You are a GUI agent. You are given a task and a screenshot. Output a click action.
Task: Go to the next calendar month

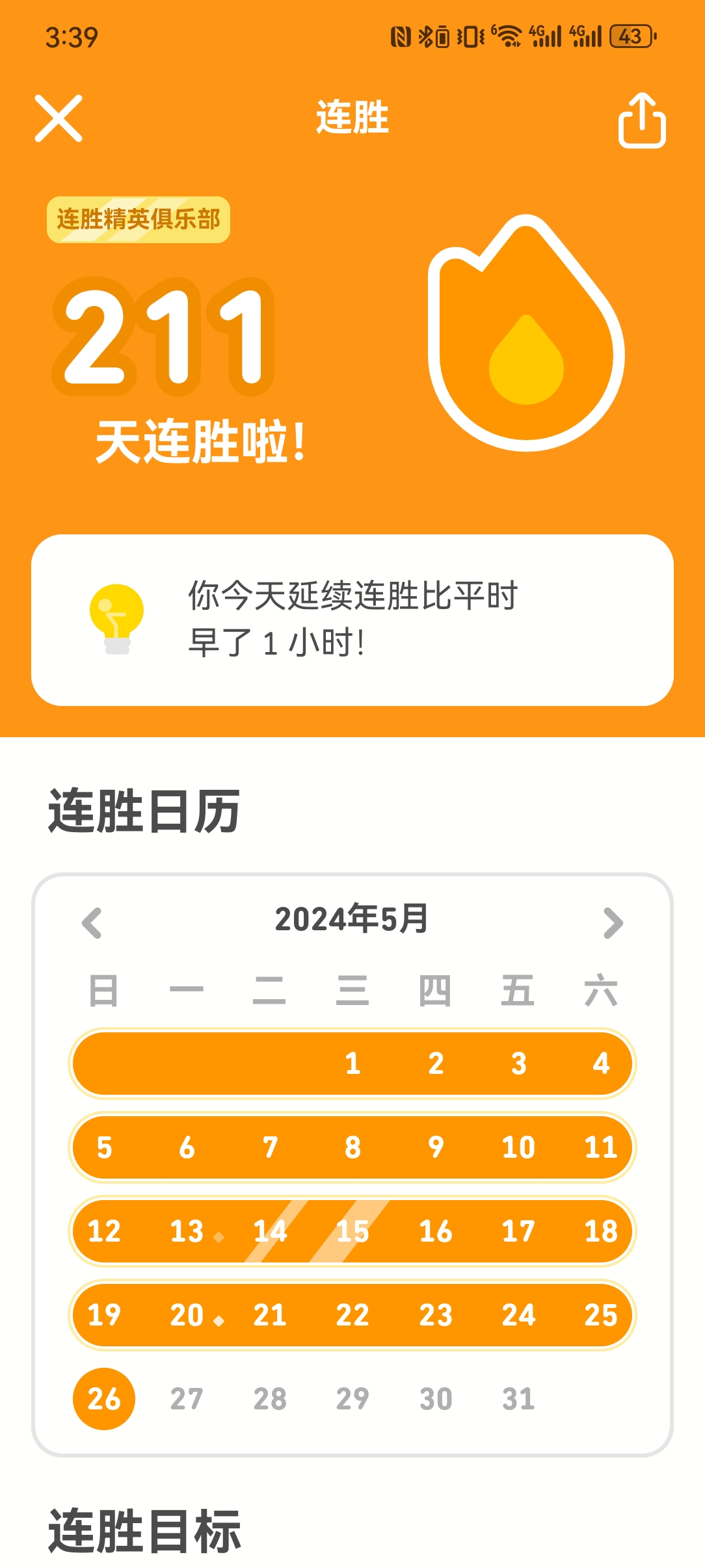click(x=613, y=922)
